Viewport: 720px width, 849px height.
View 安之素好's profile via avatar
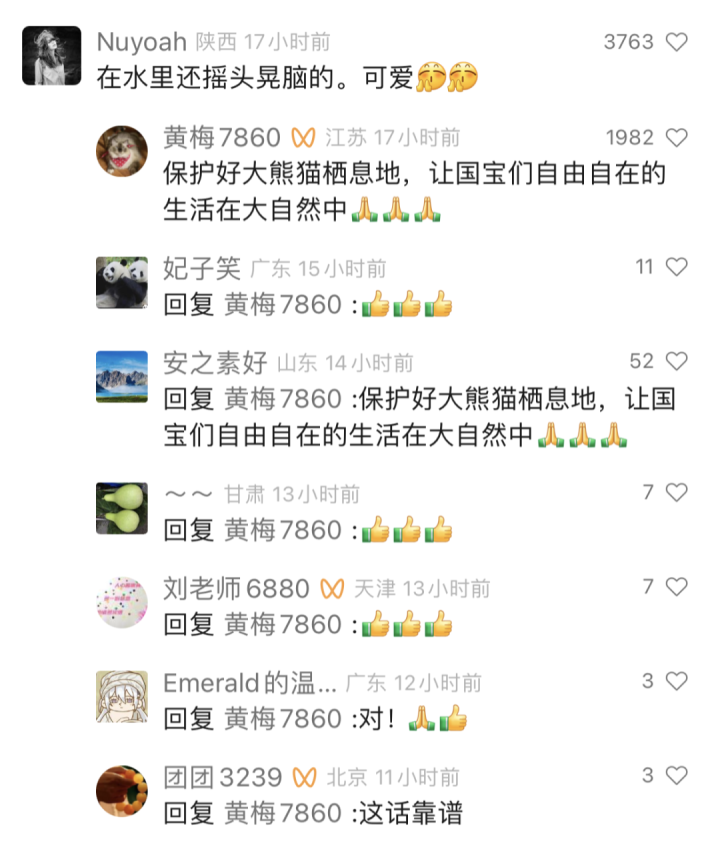121,376
